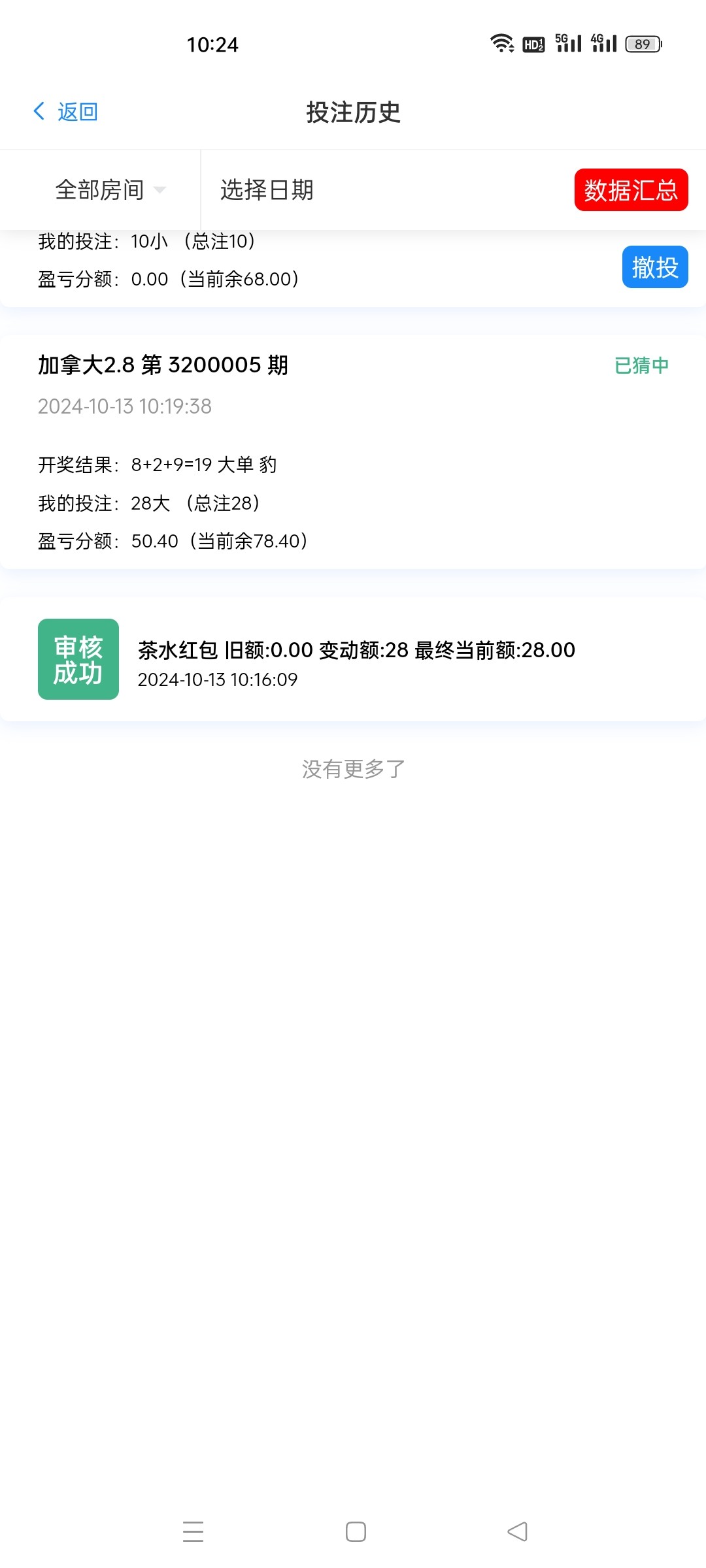This screenshot has height=1568, width=706.
Task: Go to the system home screen
Action: [356, 1531]
